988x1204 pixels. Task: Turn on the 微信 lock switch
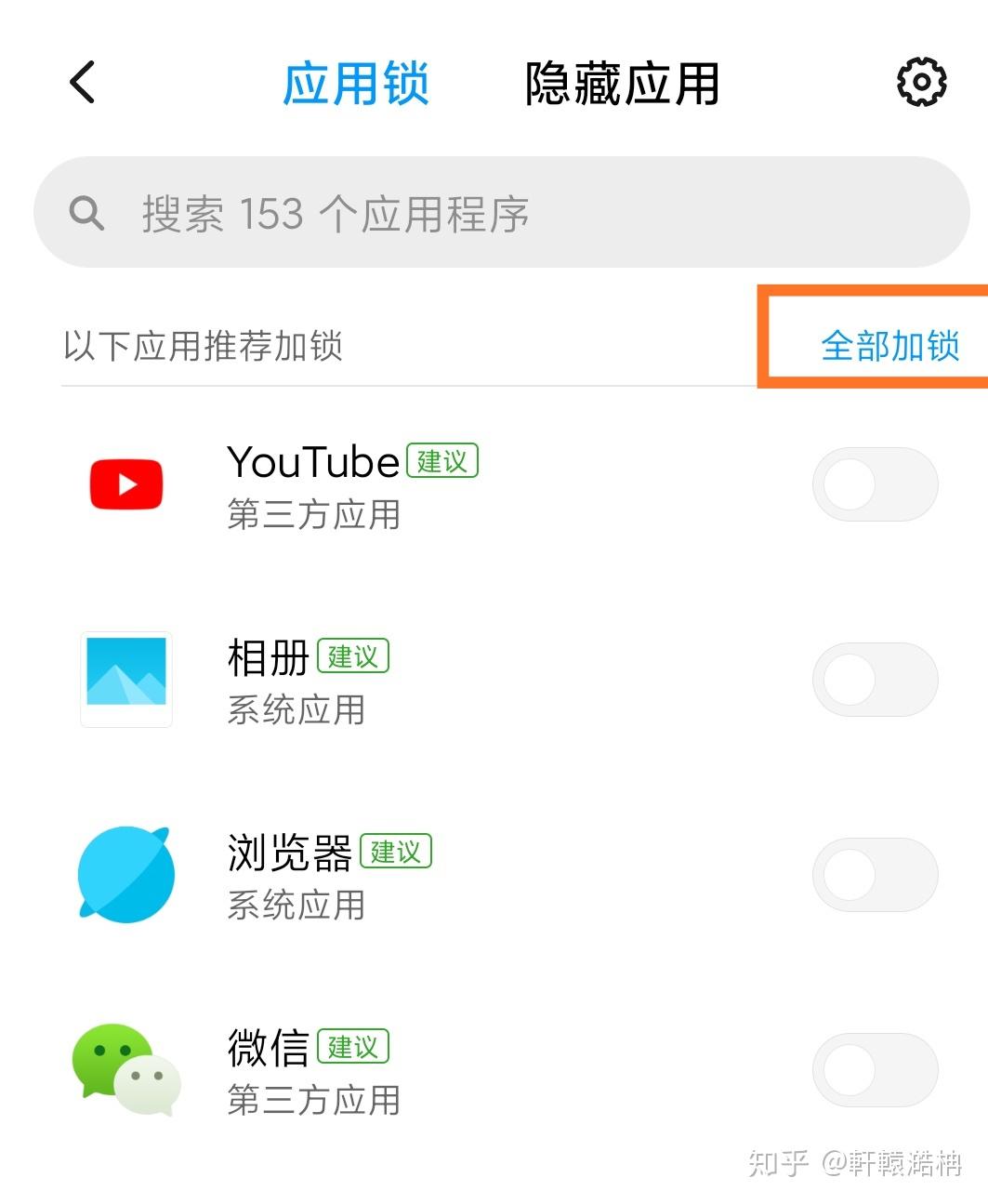click(x=875, y=1069)
